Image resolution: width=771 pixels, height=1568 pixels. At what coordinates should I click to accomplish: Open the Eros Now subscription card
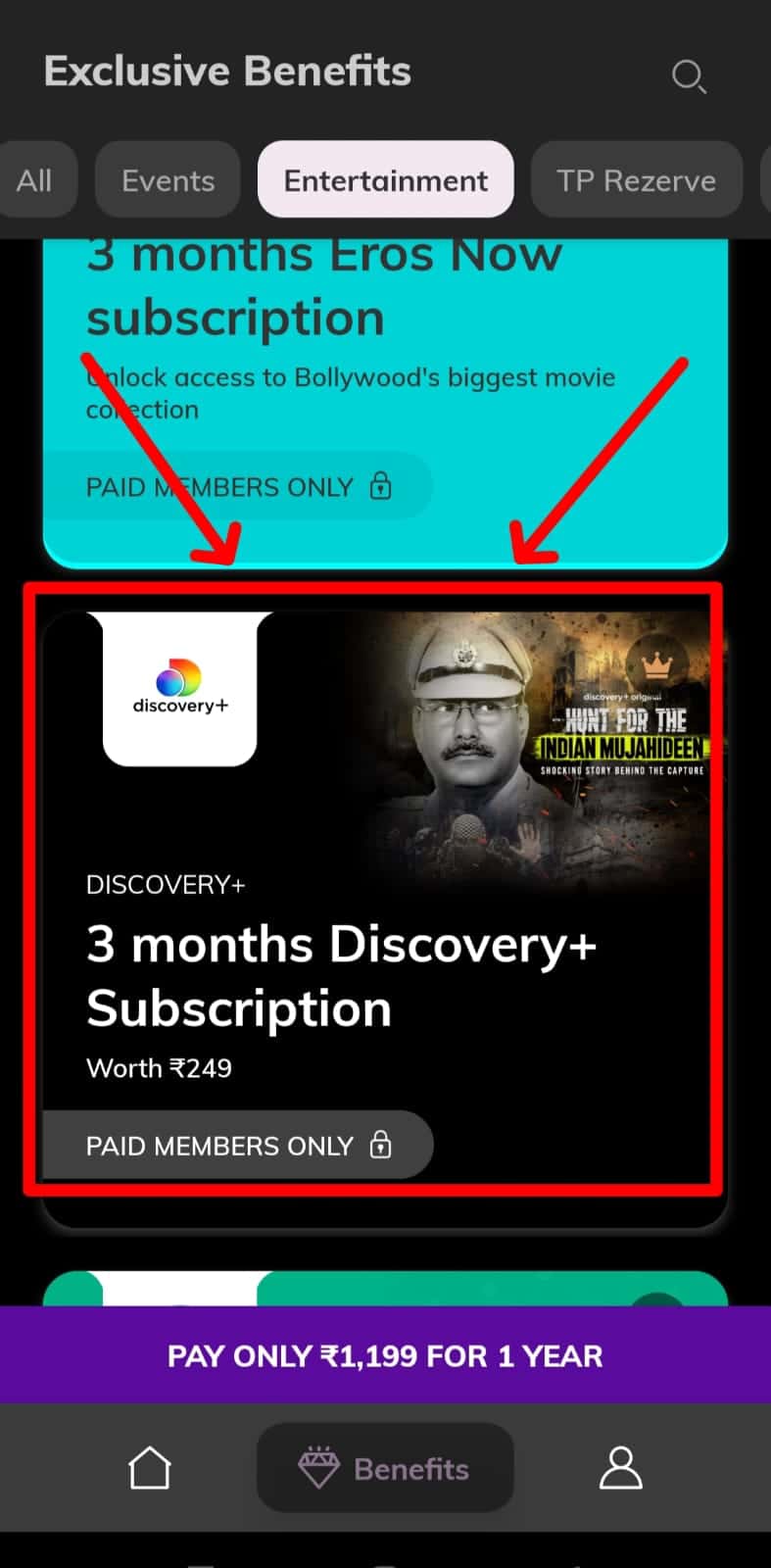[385, 402]
